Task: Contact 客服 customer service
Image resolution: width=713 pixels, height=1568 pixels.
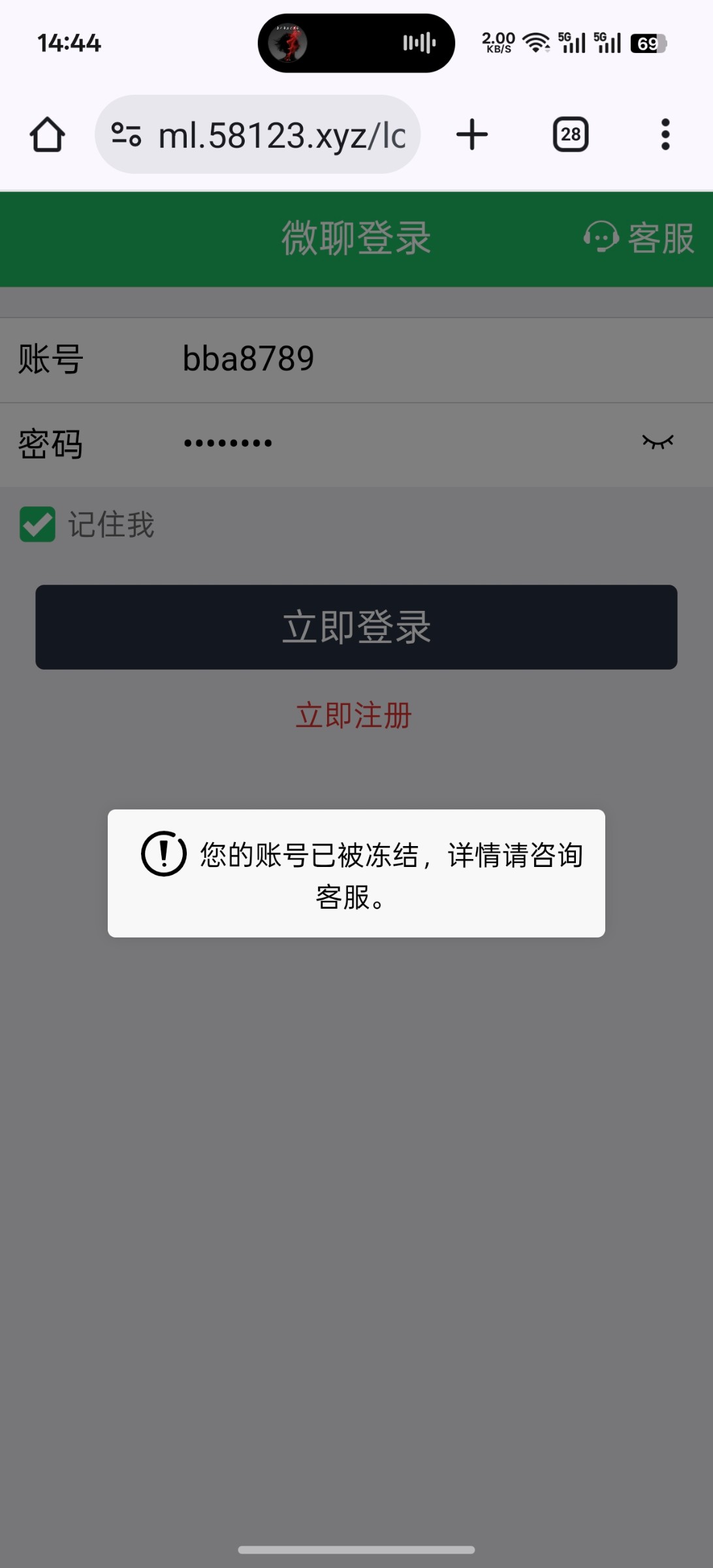Action: click(639, 238)
